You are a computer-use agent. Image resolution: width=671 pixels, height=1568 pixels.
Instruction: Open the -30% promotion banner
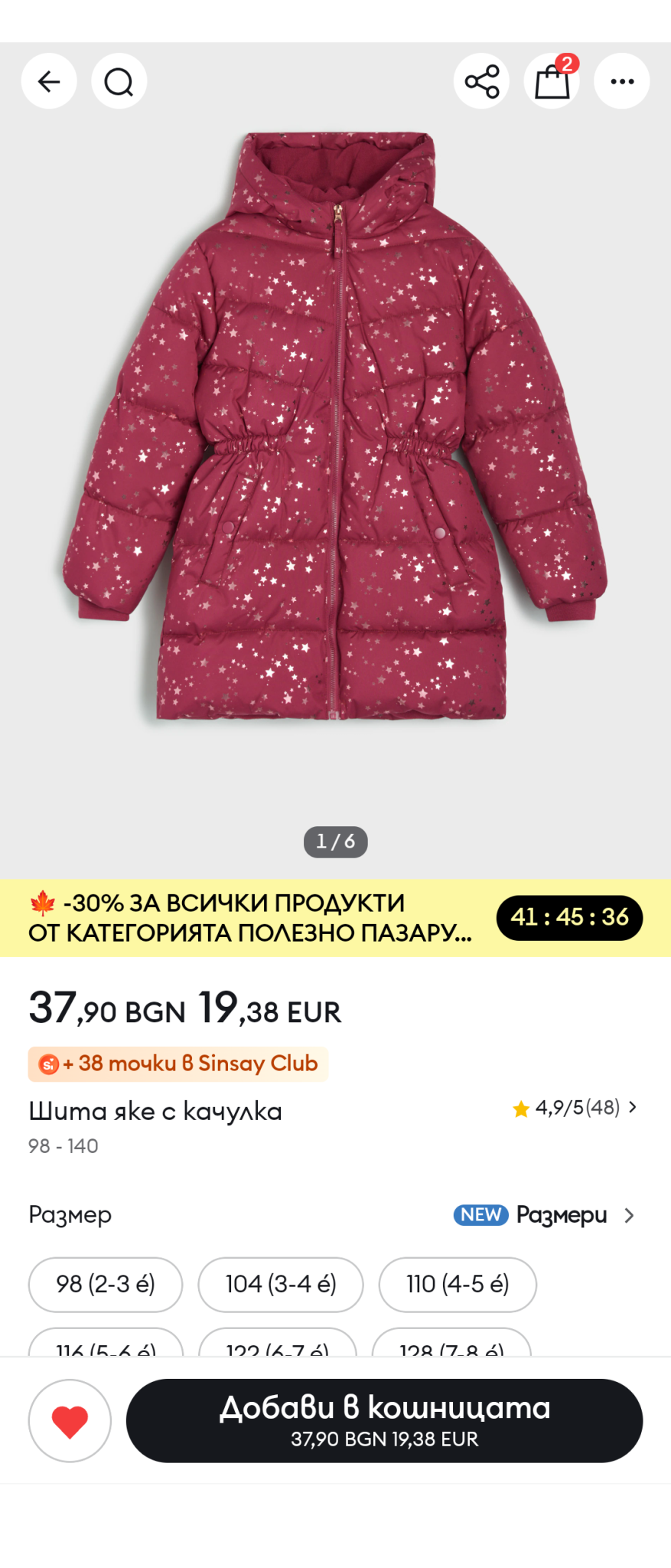(x=252, y=917)
